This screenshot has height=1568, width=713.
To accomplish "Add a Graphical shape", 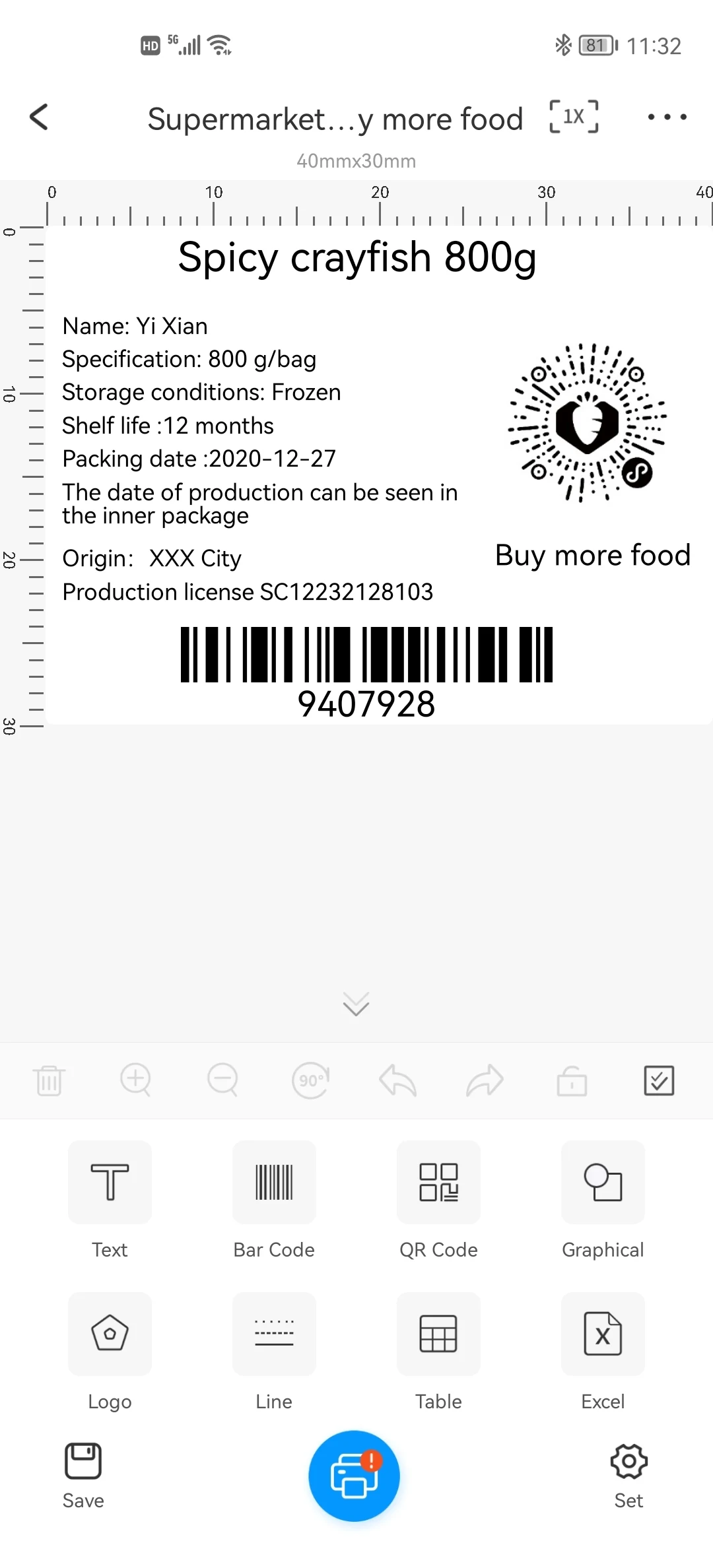I will (x=603, y=1182).
